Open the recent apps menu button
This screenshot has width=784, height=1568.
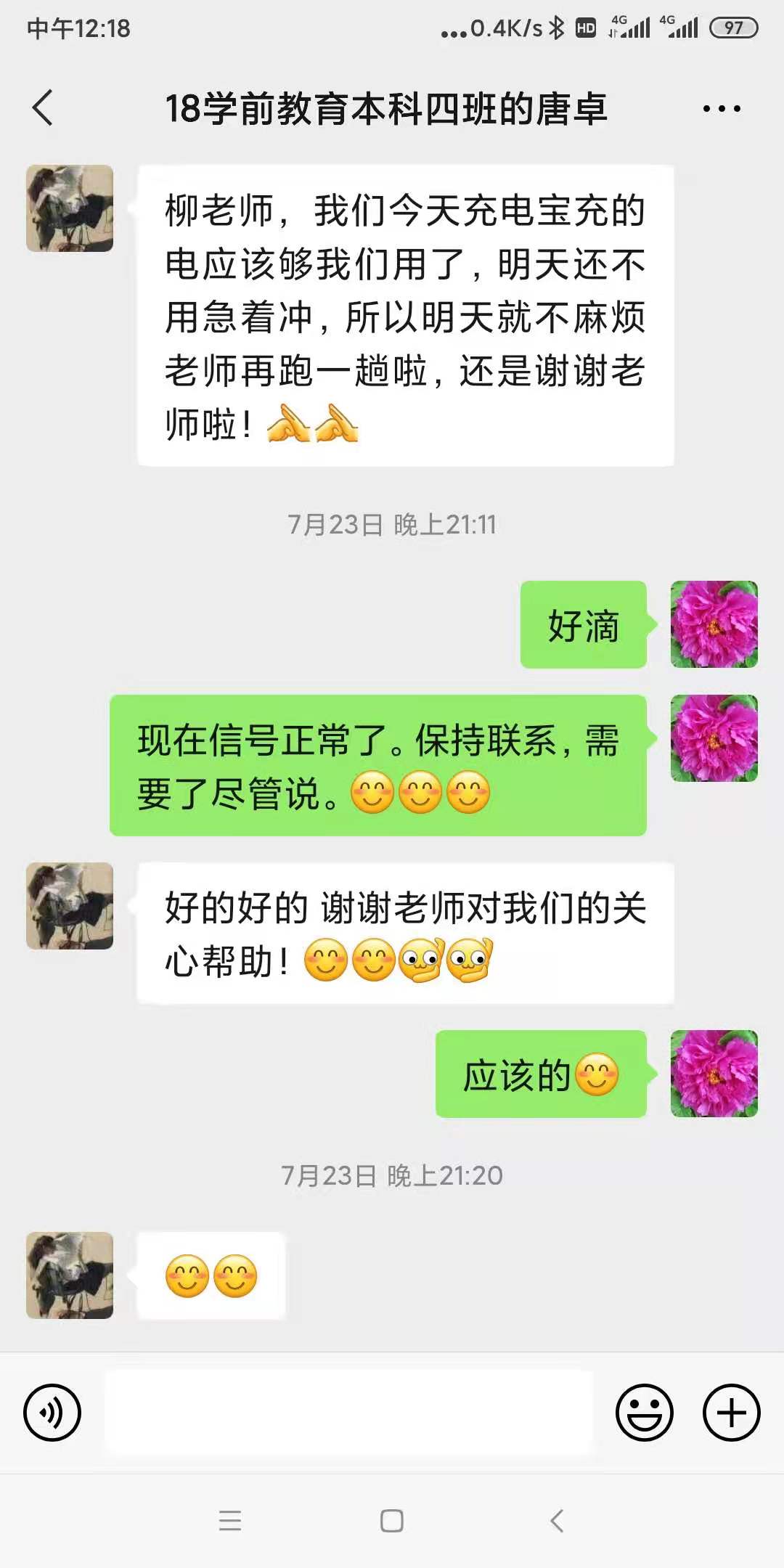coord(230,1521)
